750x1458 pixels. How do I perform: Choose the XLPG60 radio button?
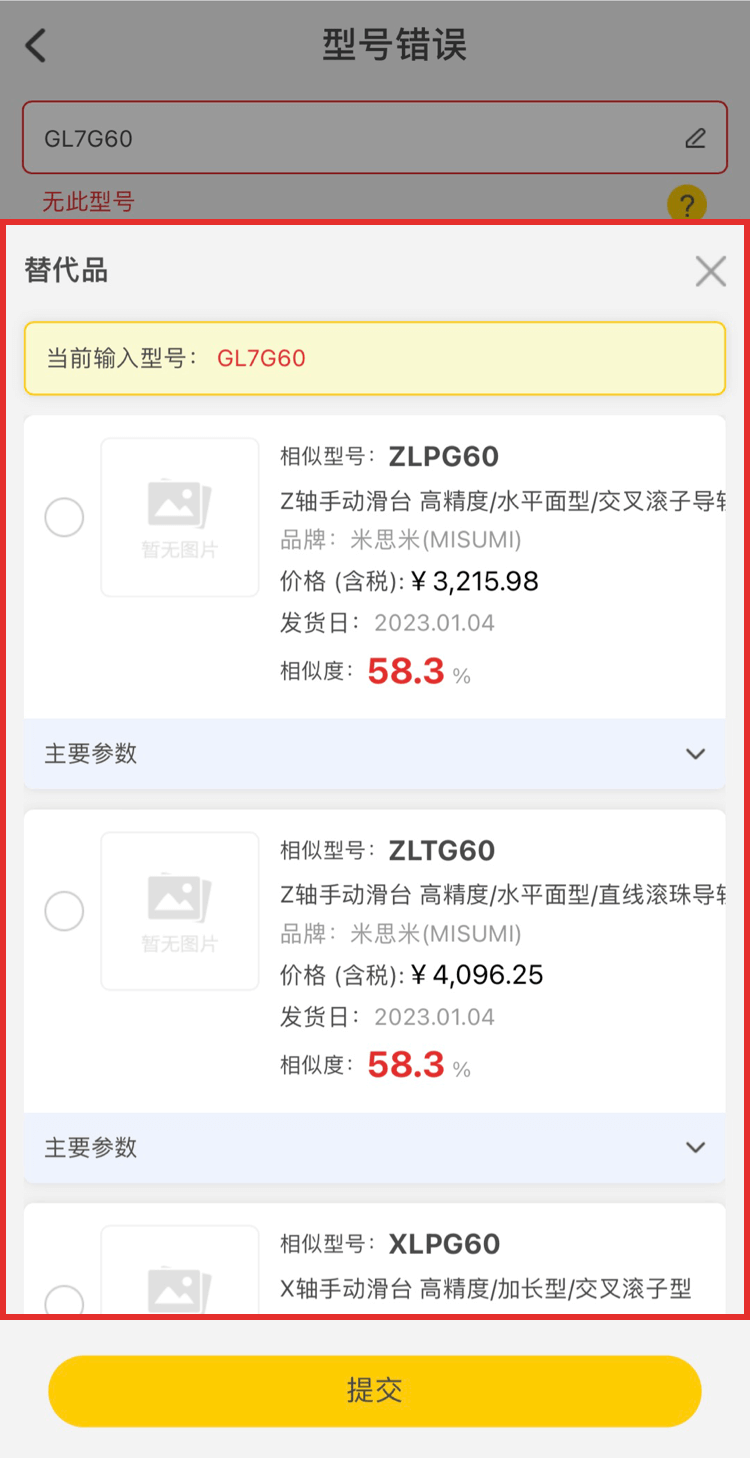tap(65, 1300)
